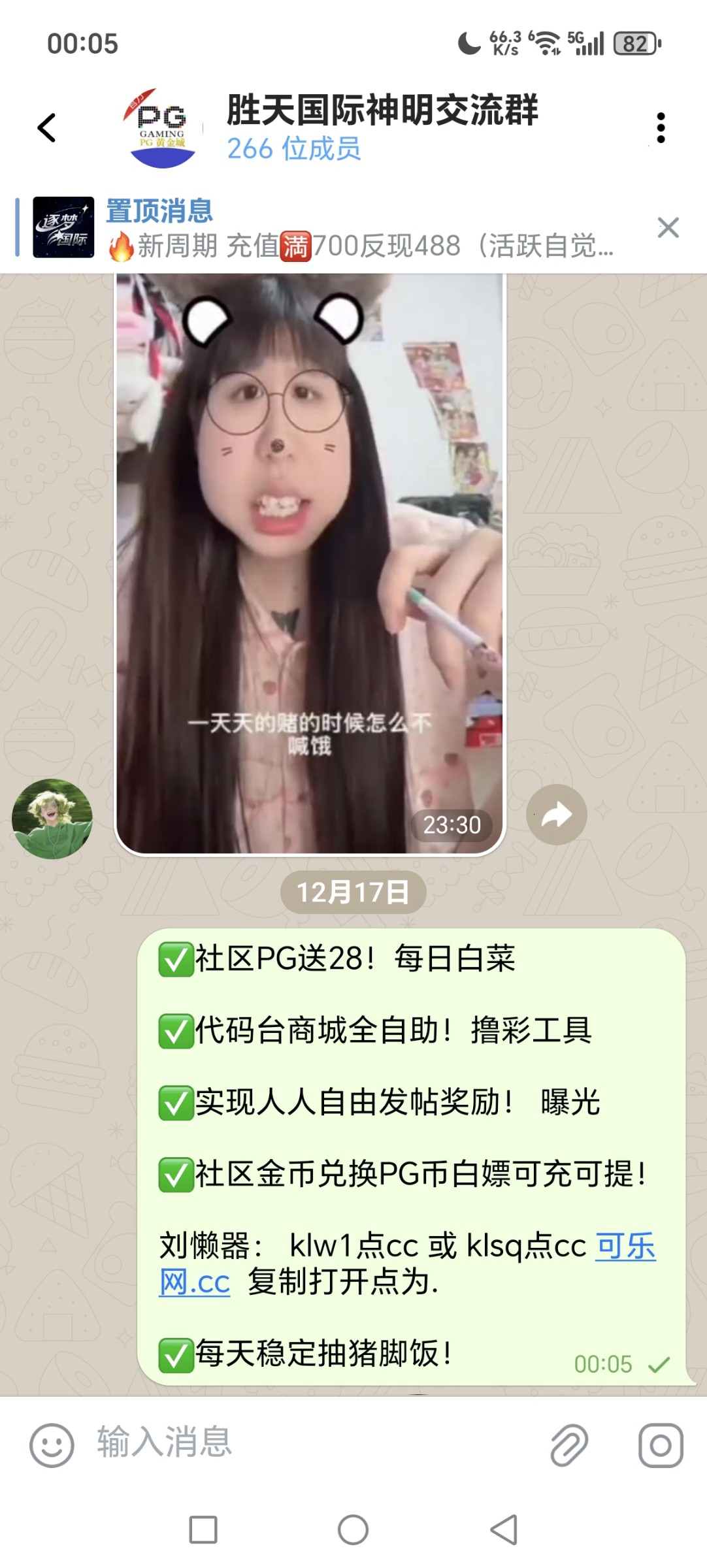Open the three-dot overflow menu
The image size is (707, 1568).
coord(661,127)
